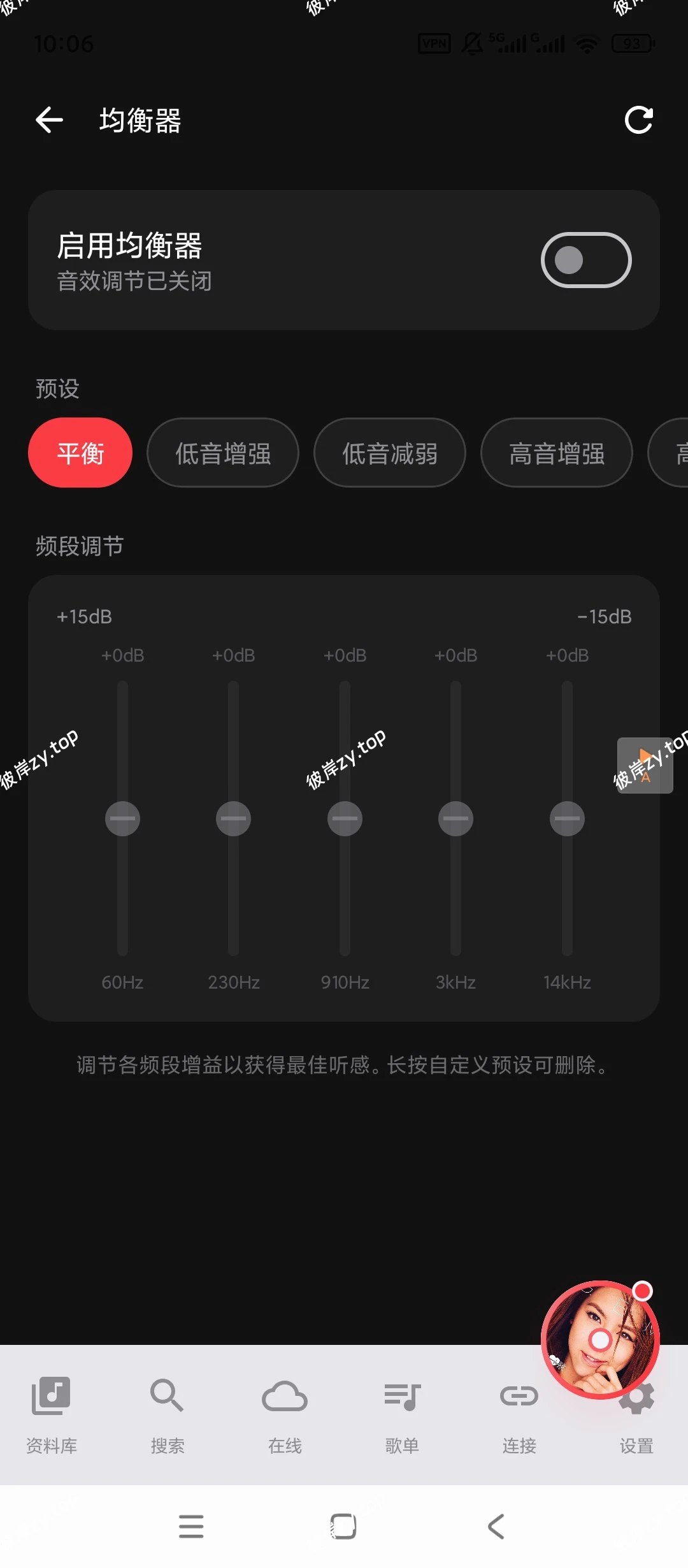
Task: Click the 平衡 preset button
Action: tap(80, 453)
